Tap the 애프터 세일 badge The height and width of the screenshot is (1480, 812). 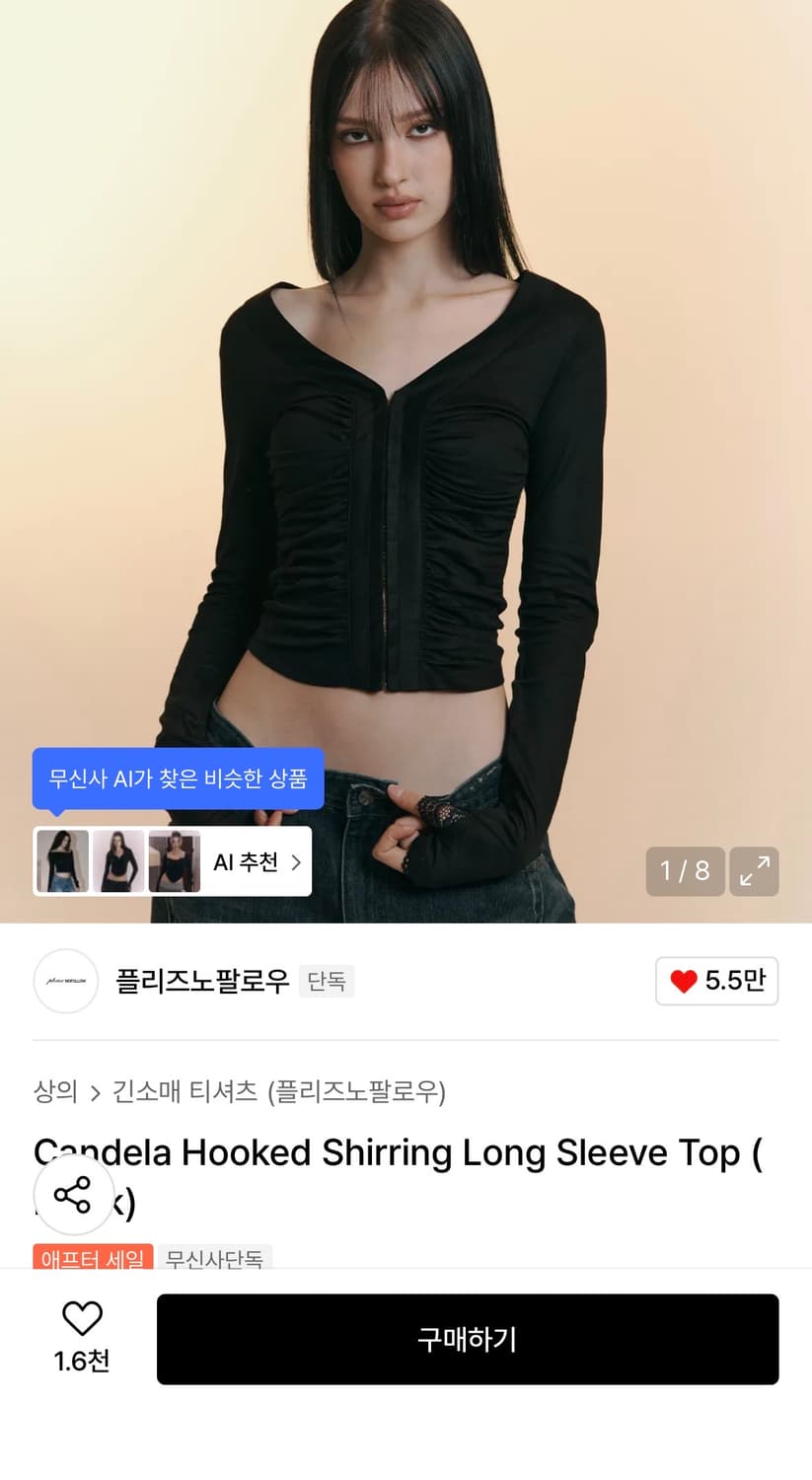click(x=93, y=1259)
